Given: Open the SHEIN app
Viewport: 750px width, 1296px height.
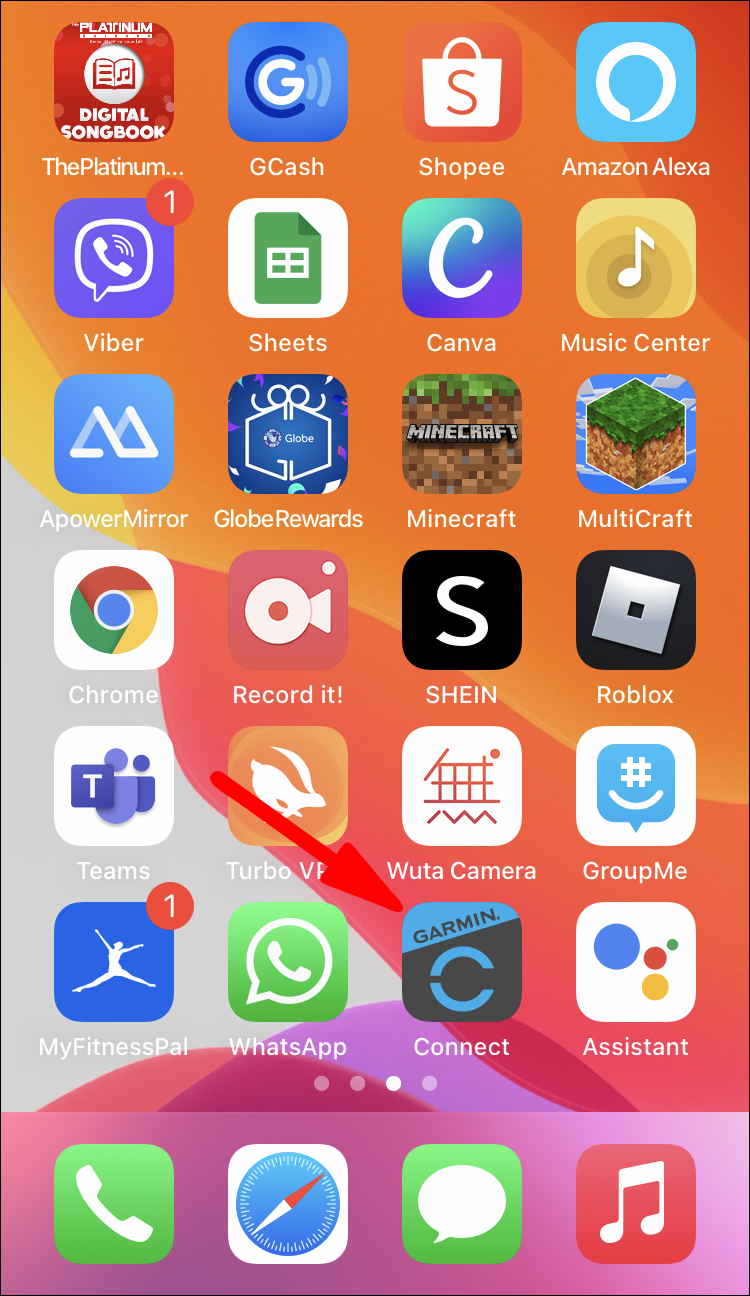Looking at the screenshot, I should point(462,610).
